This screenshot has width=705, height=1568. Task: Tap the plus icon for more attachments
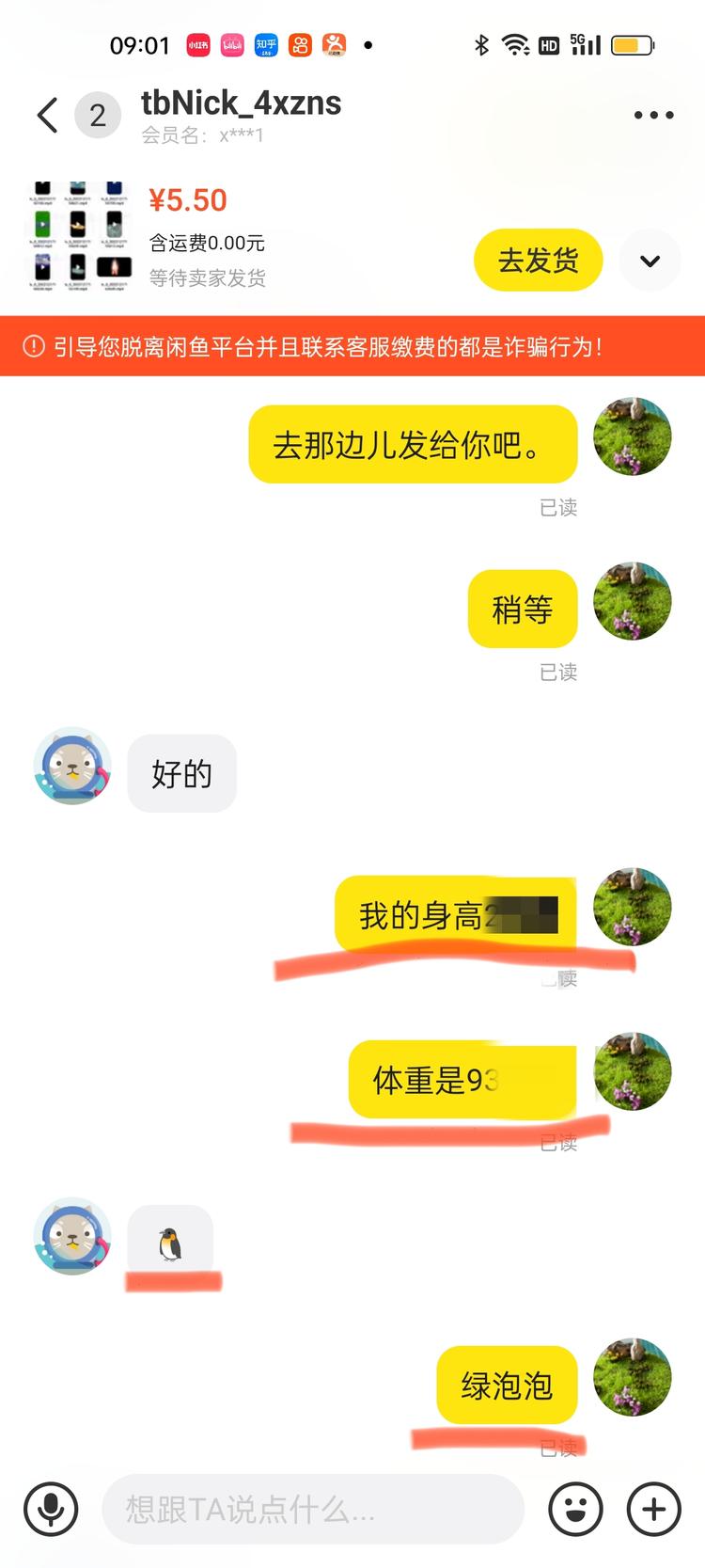coord(653,1509)
